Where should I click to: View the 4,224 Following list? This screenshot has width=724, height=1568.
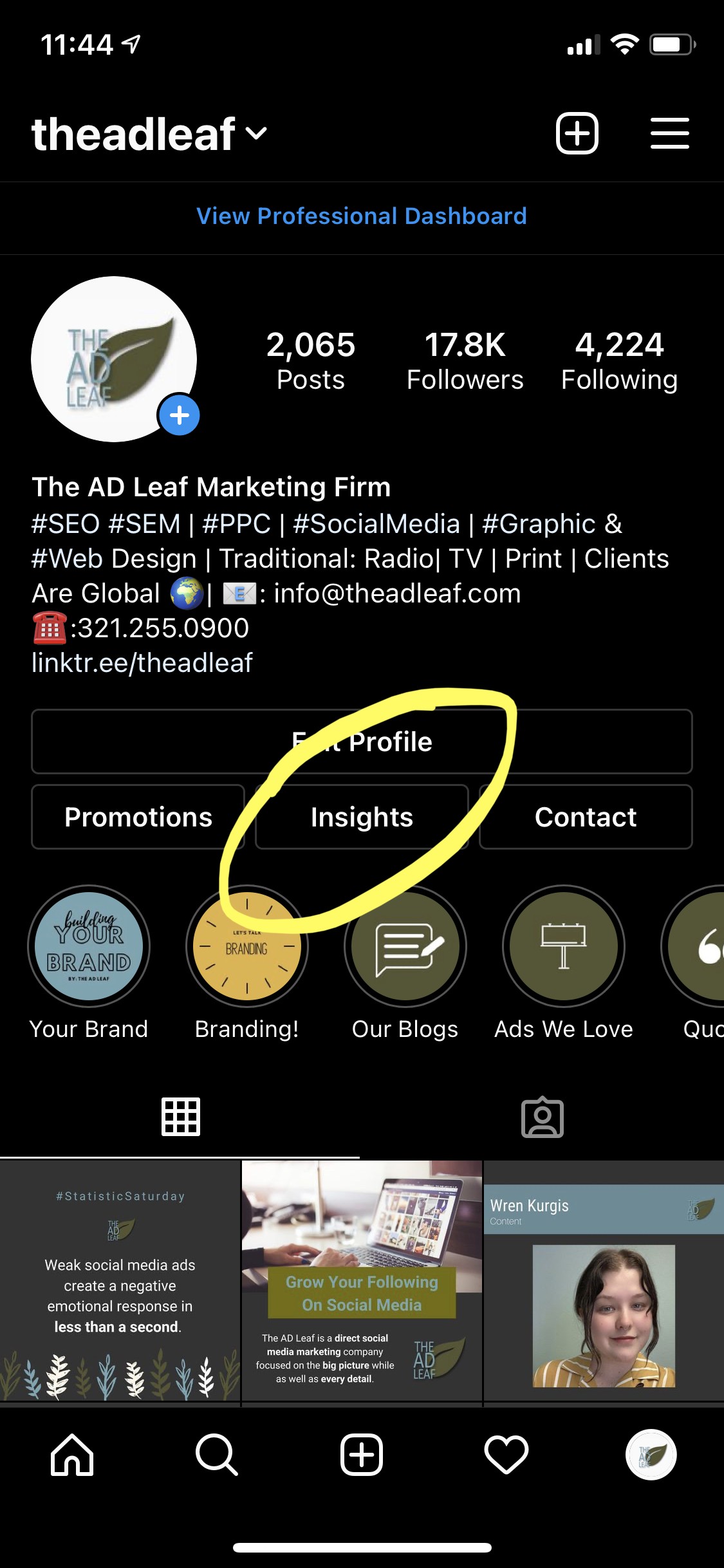[619, 360]
